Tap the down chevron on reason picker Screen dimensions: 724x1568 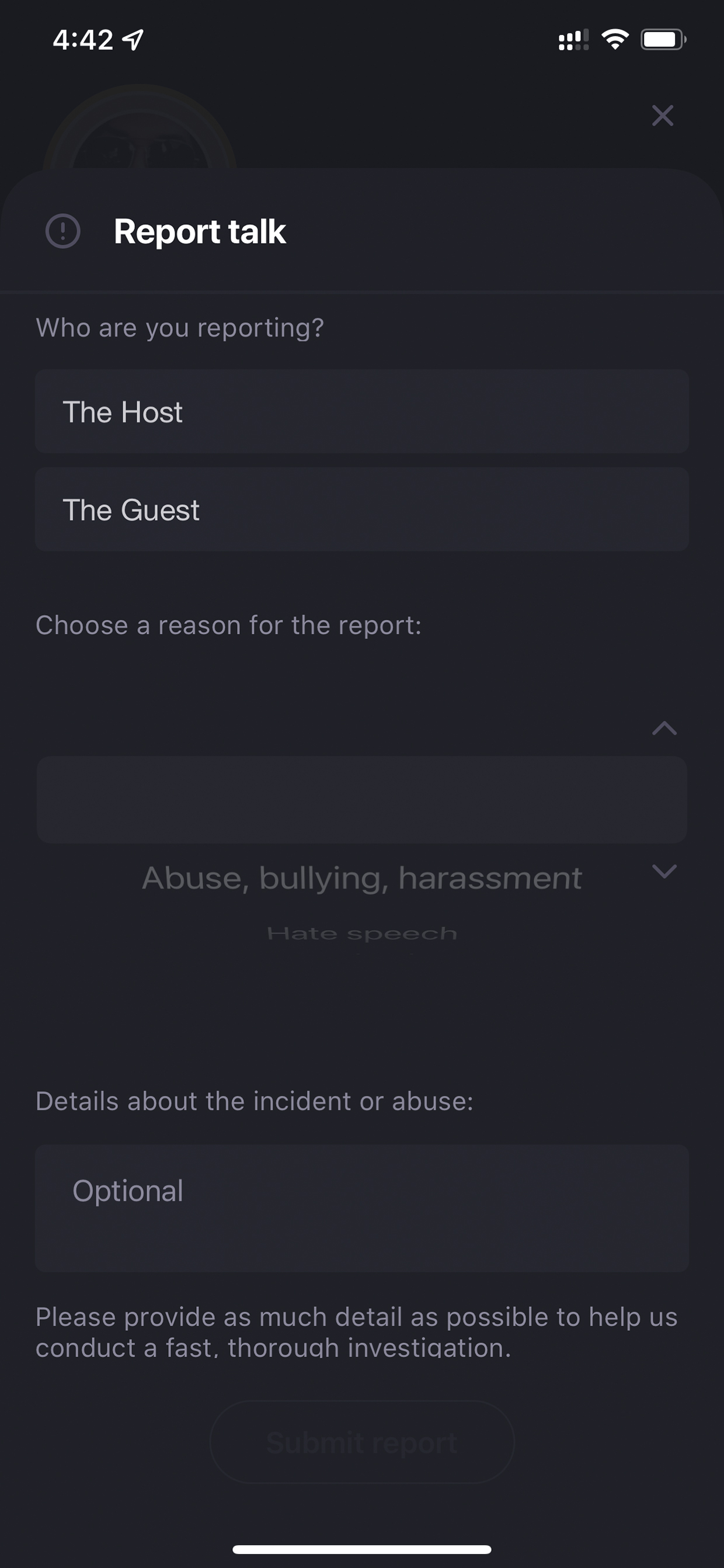pyautogui.click(x=664, y=871)
